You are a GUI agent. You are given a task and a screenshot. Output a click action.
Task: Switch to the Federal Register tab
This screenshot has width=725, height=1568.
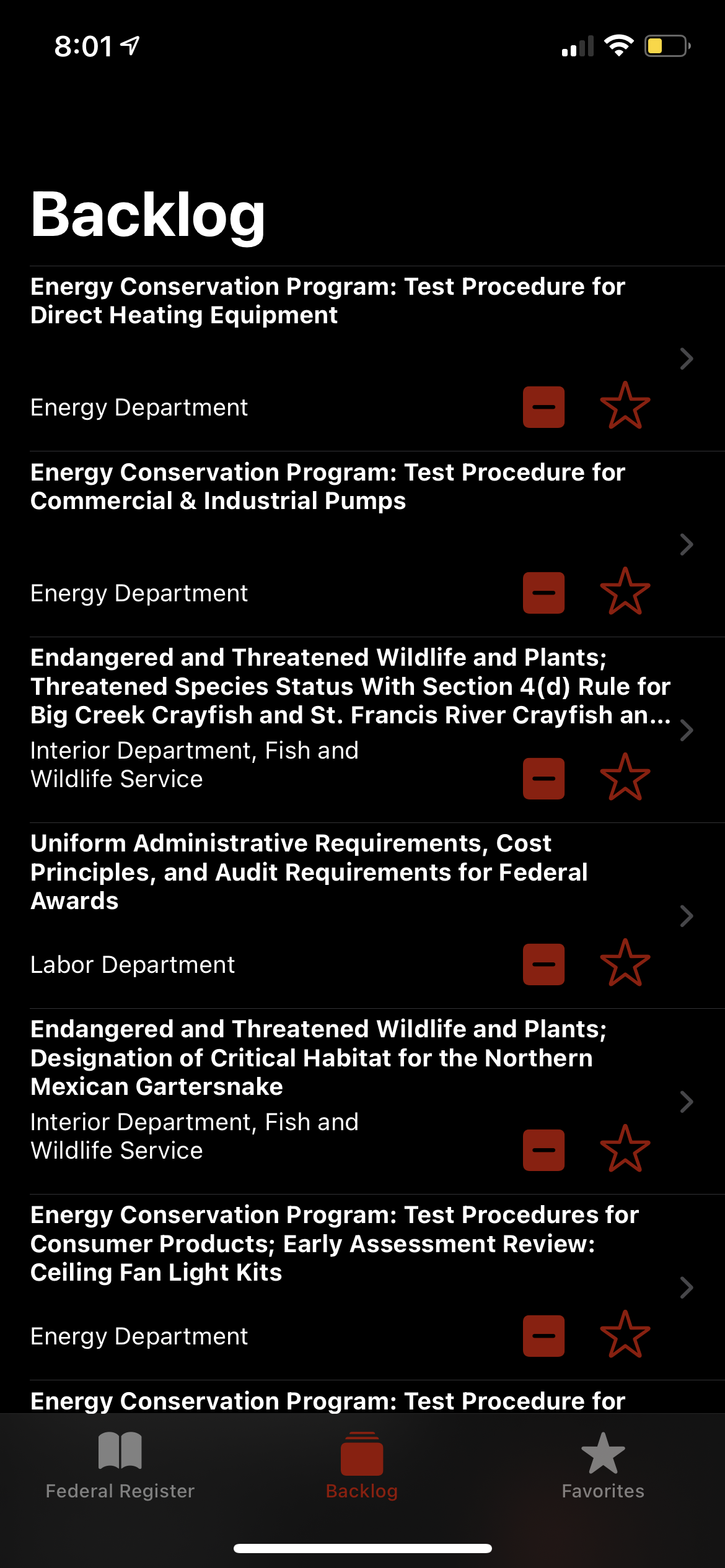click(120, 1465)
